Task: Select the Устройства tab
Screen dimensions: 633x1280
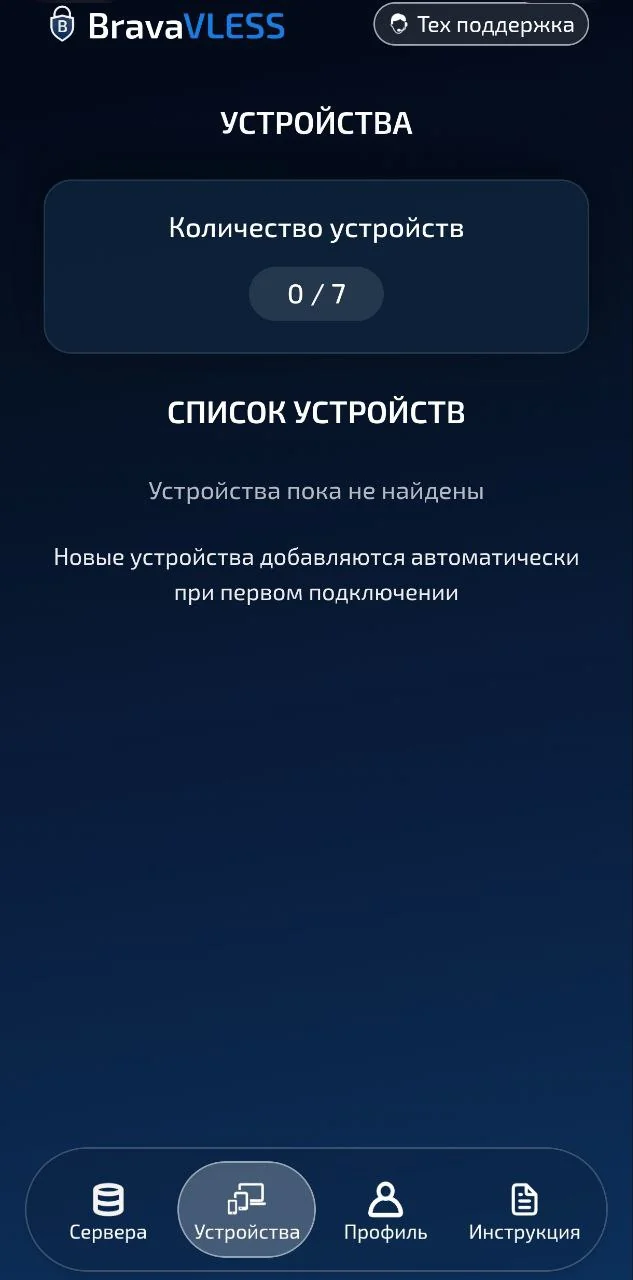Action: click(247, 1211)
